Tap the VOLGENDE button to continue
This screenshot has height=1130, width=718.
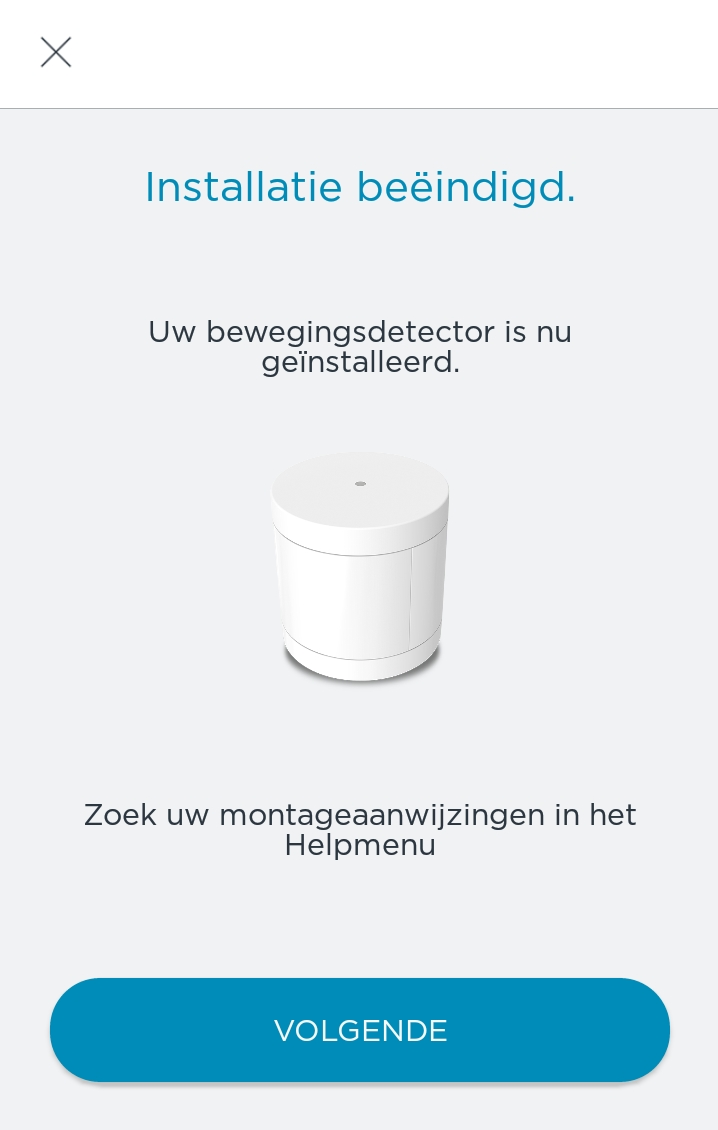tap(360, 1030)
